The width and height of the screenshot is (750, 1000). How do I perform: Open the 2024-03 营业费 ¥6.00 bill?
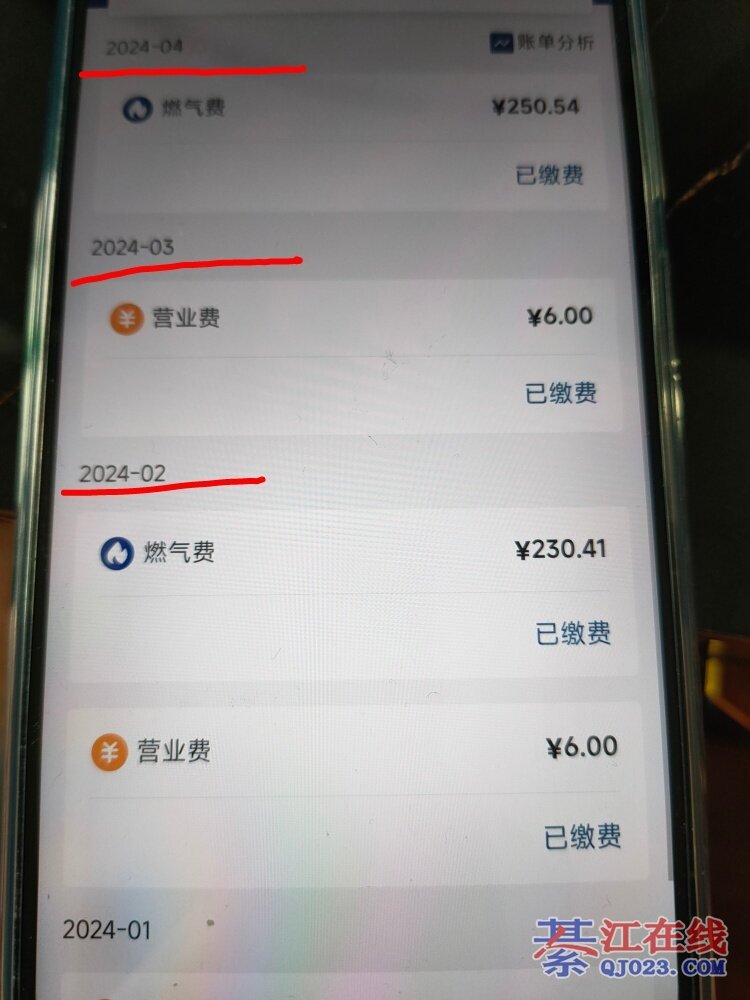[350, 355]
